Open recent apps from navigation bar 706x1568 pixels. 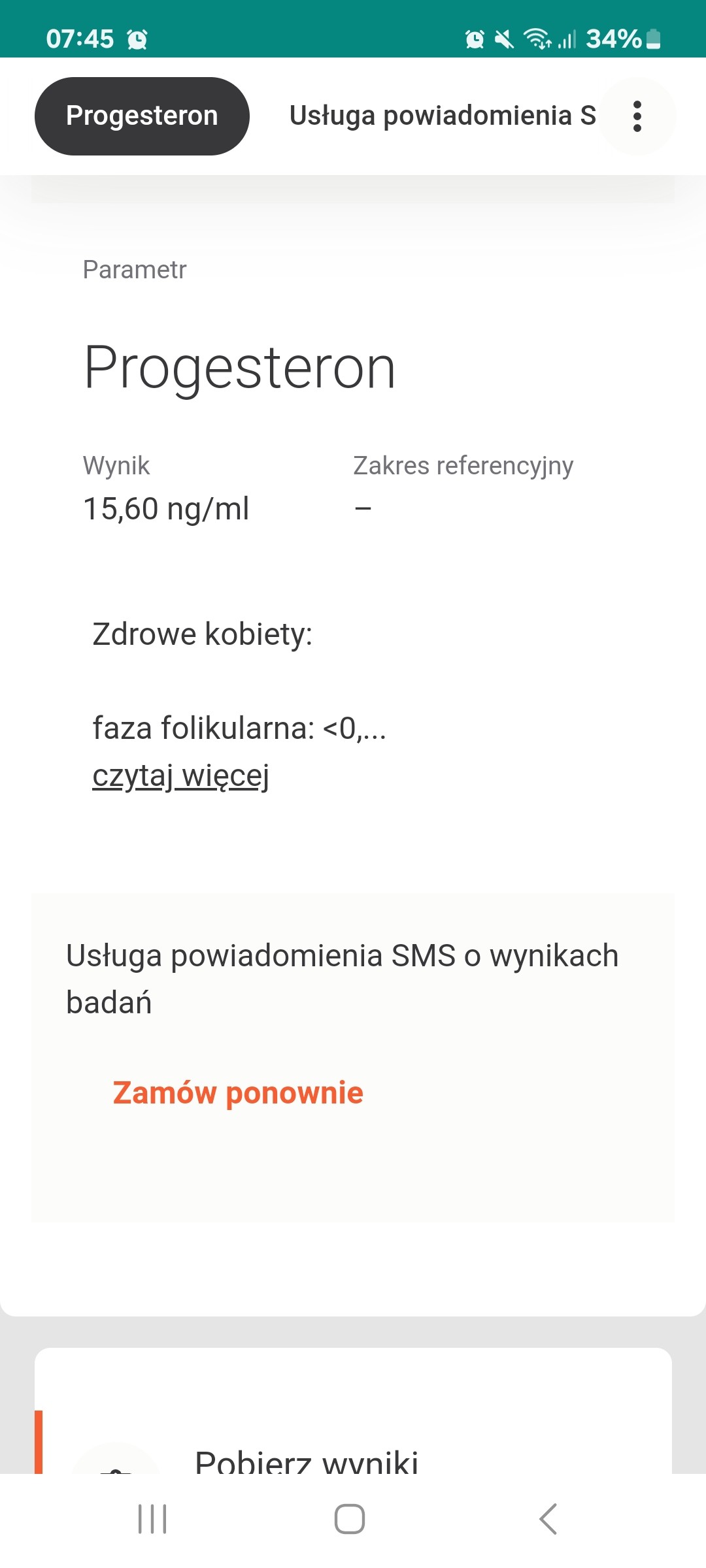(152, 1519)
